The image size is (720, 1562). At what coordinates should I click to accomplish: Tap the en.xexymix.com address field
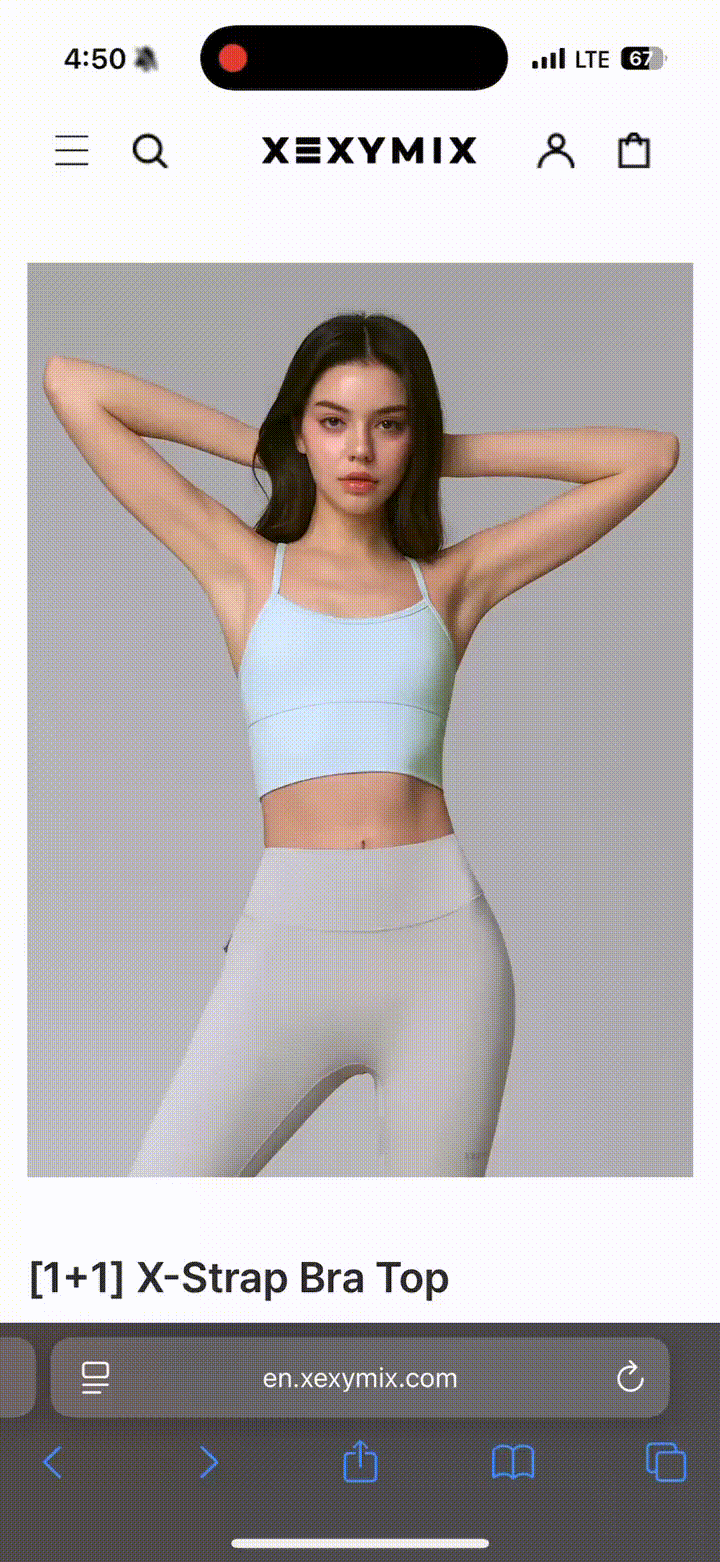(360, 1378)
